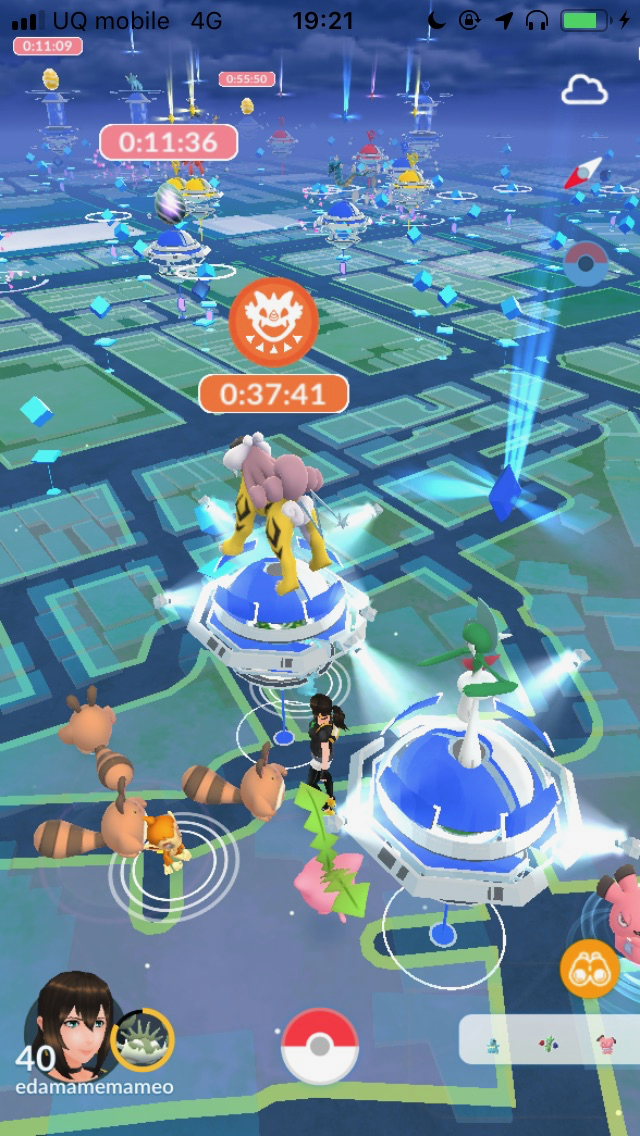Image resolution: width=640 pixels, height=1136 pixels.
Task: Open the research binoculars button
Action: click(589, 968)
